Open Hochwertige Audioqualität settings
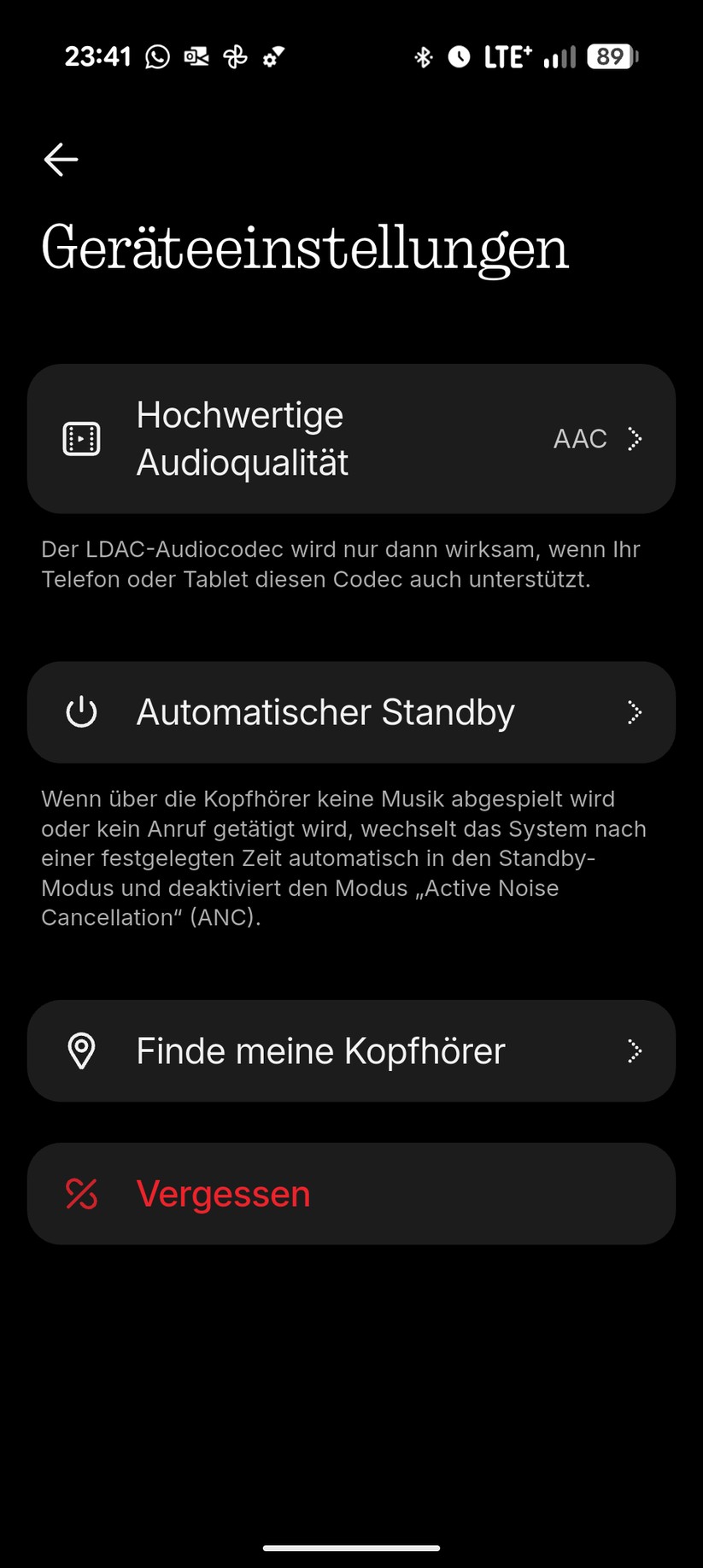 pos(351,439)
